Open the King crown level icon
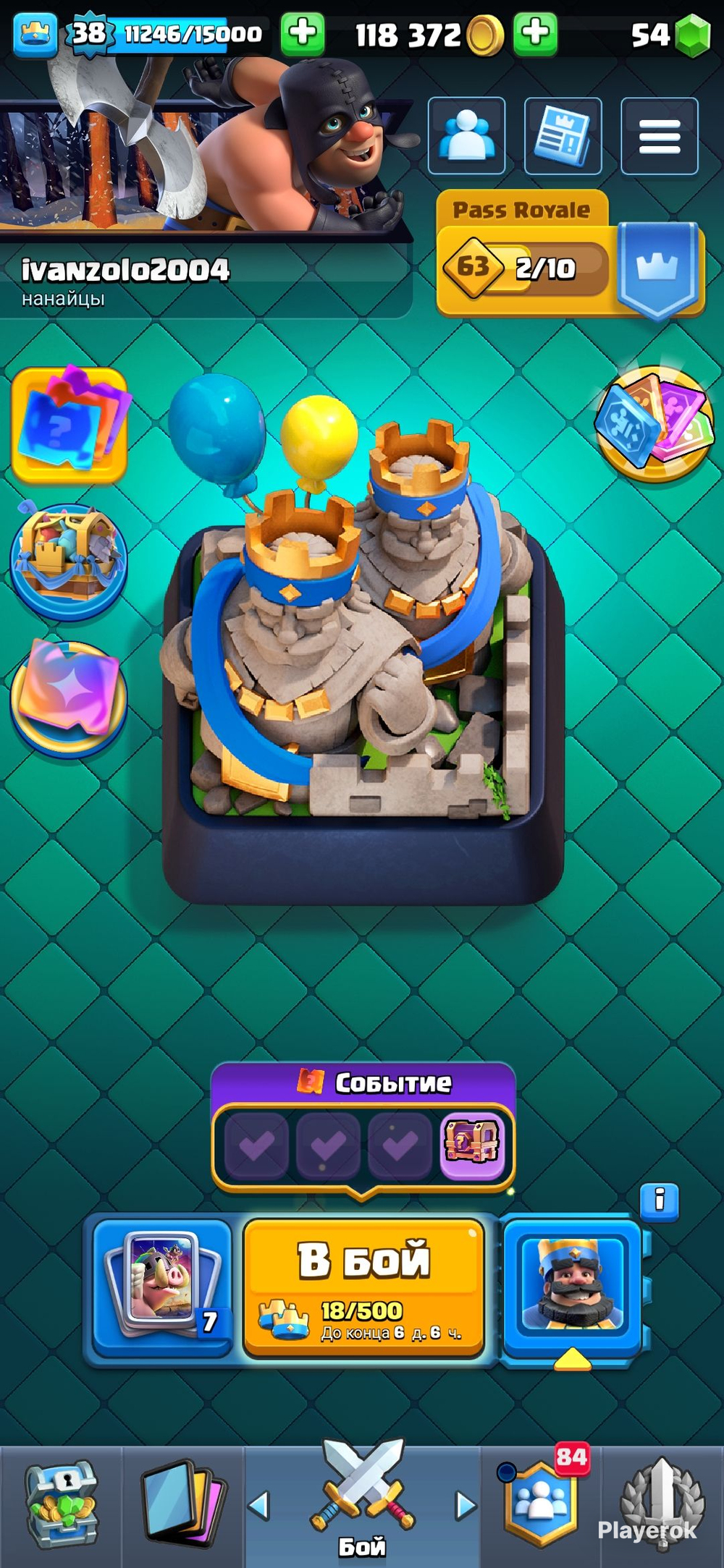Screen dimensions: 724x1568 (35, 34)
